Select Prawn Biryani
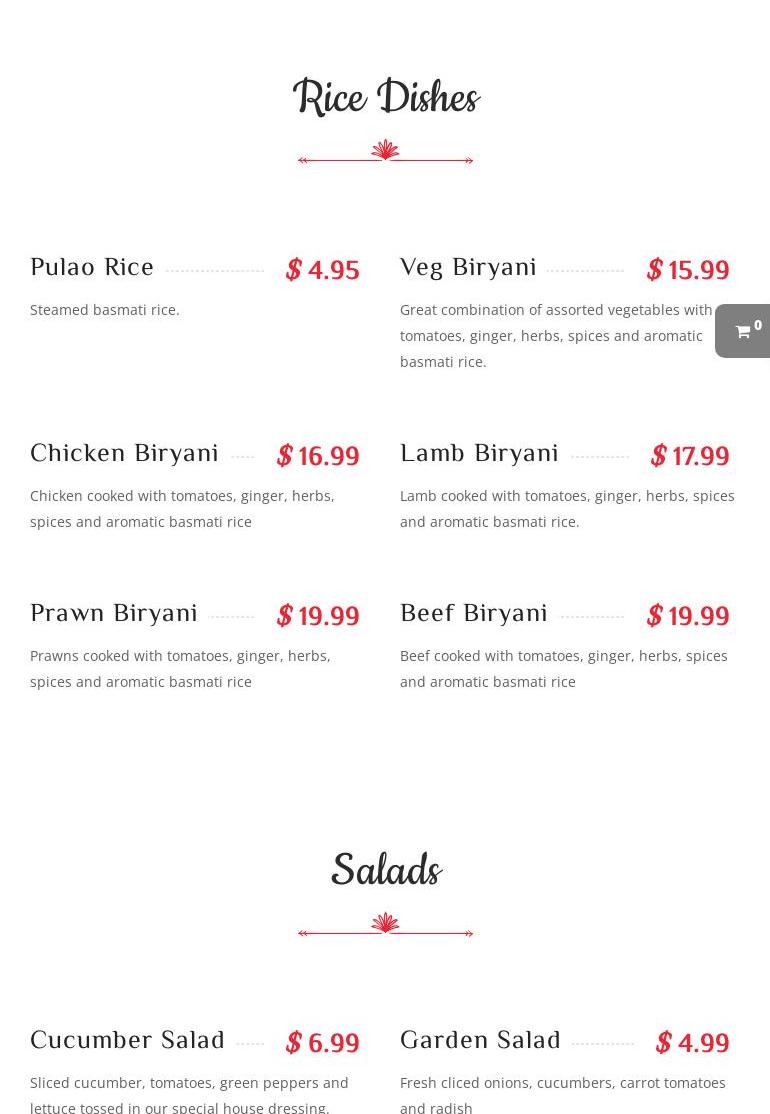Screen dimensions: 770x1114 (114, 613)
